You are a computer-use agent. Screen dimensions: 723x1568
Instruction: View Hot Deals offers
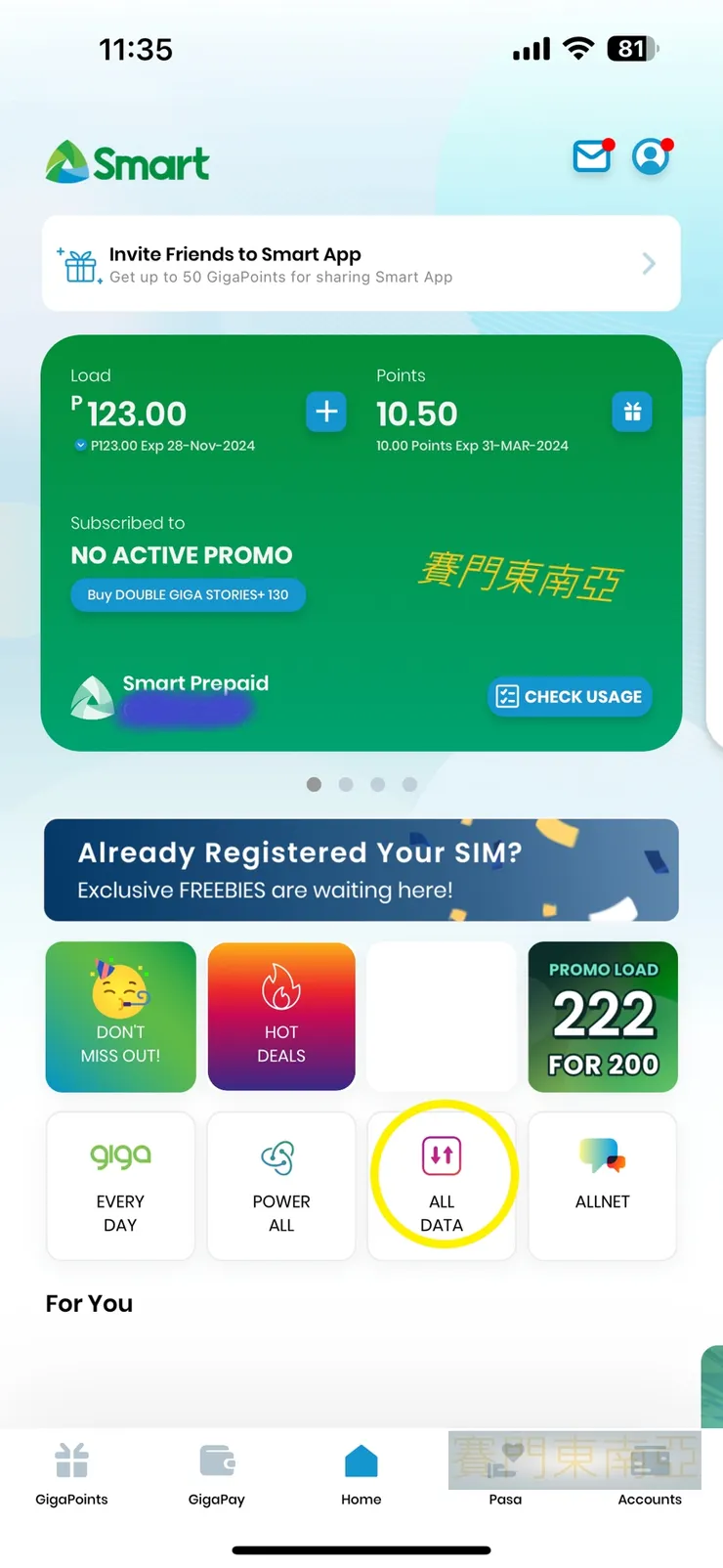pyautogui.click(x=281, y=1017)
